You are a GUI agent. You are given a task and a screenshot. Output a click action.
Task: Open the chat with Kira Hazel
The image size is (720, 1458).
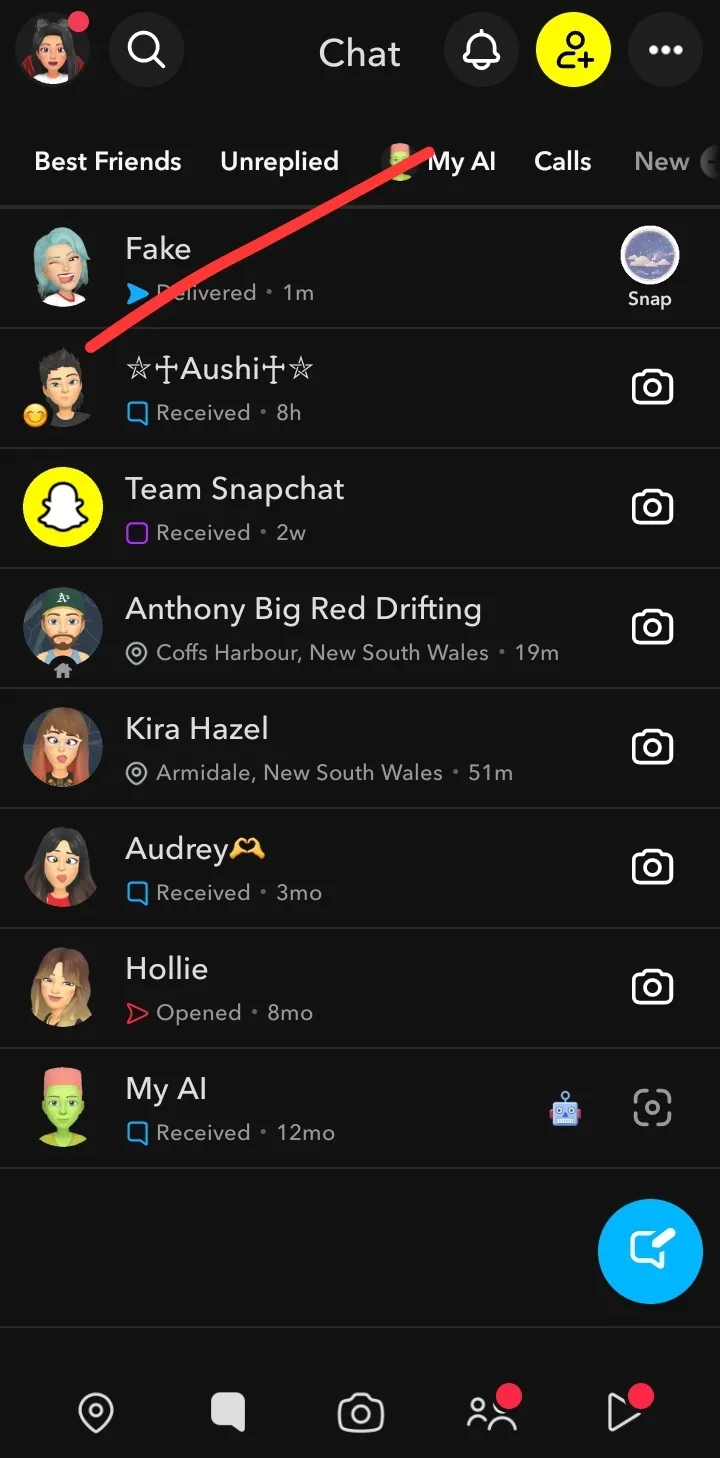pyautogui.click(x=300, y=748)
